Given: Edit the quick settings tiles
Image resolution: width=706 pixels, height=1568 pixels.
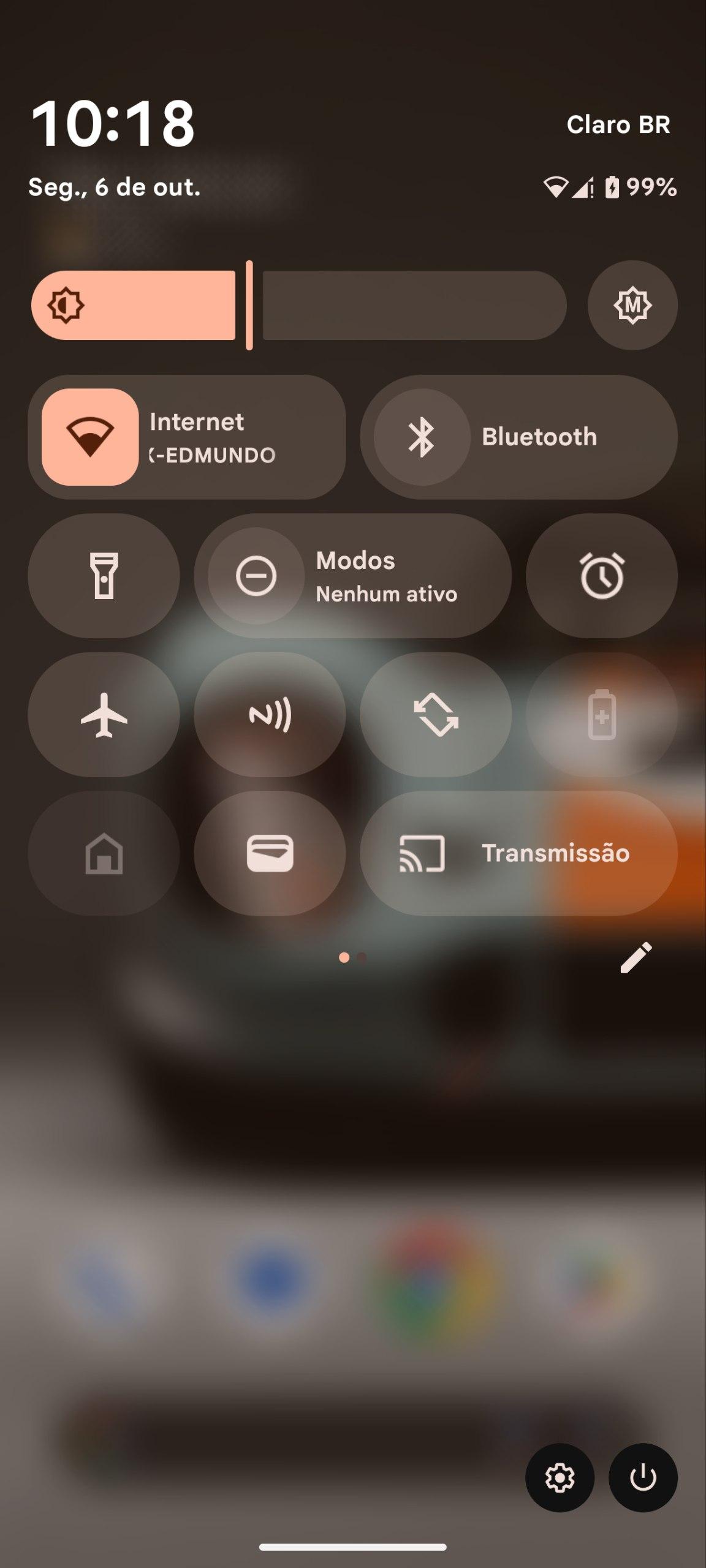Looking at the screenshot, I should pyautogui.click(x=636, y=957).
